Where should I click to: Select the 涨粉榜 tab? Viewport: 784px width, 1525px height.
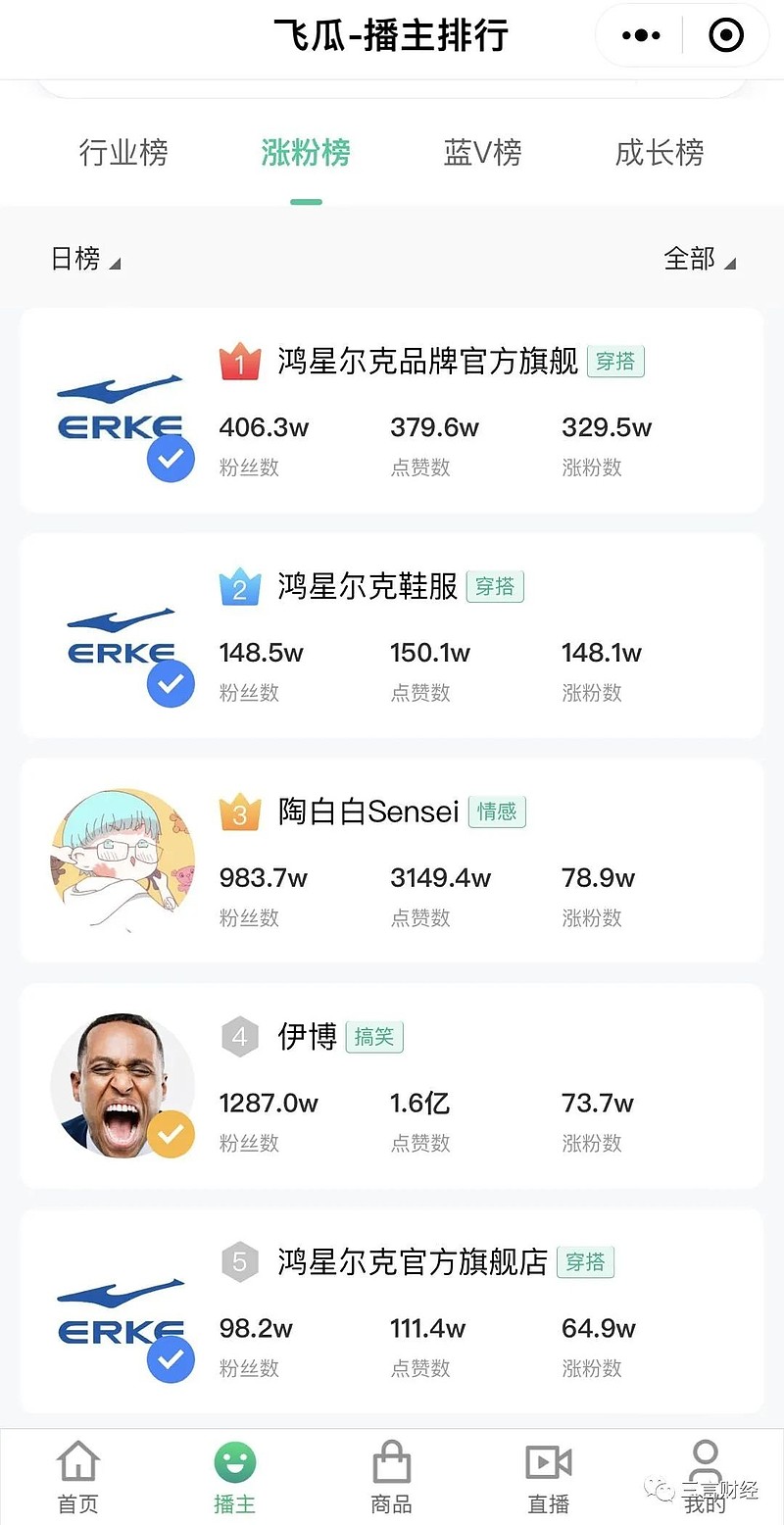tap(306, 153)
